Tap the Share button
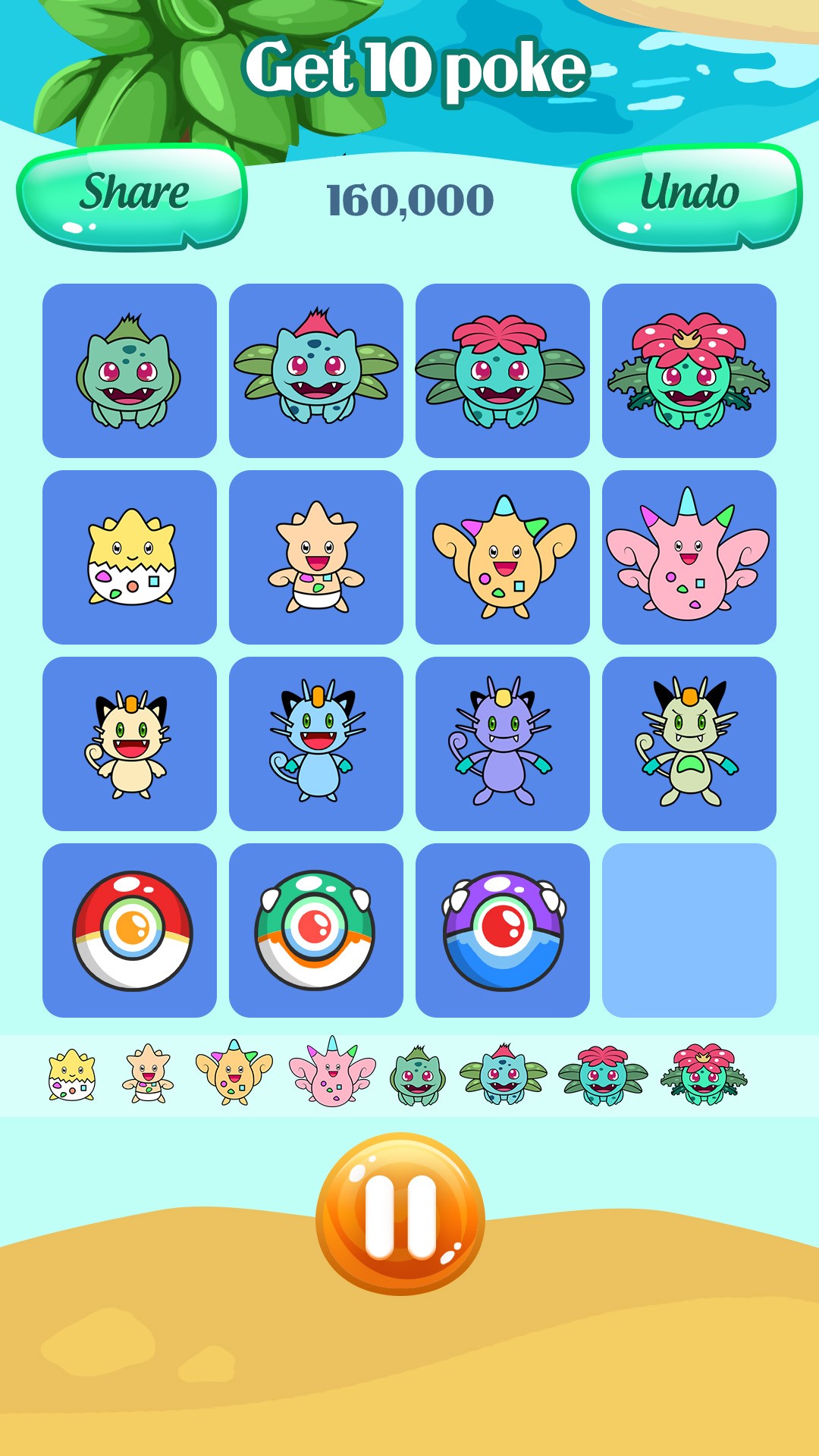Screen dimensions: 819x1456 pos(132,197)
